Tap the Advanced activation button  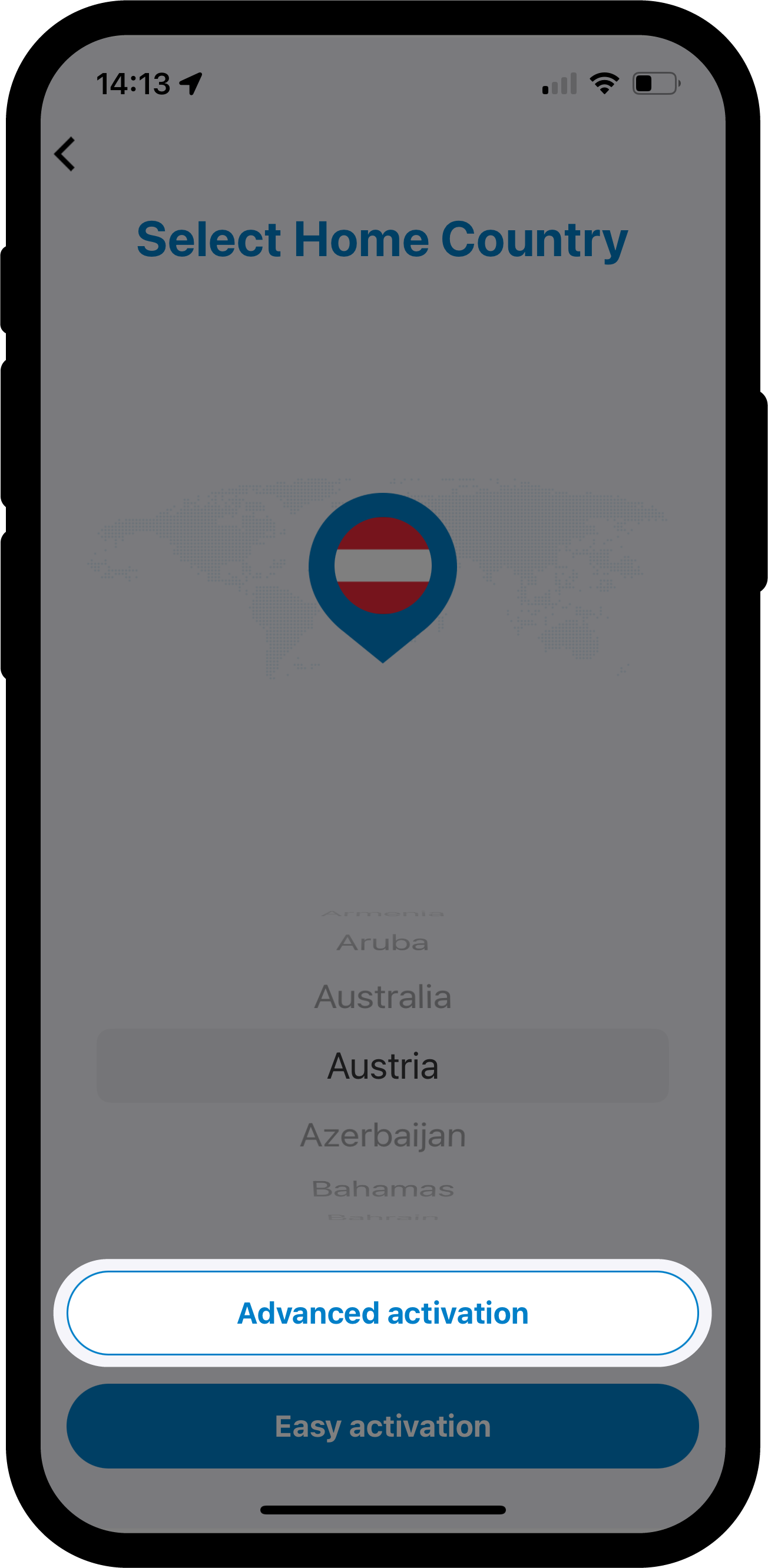[x=382, y=1313]
